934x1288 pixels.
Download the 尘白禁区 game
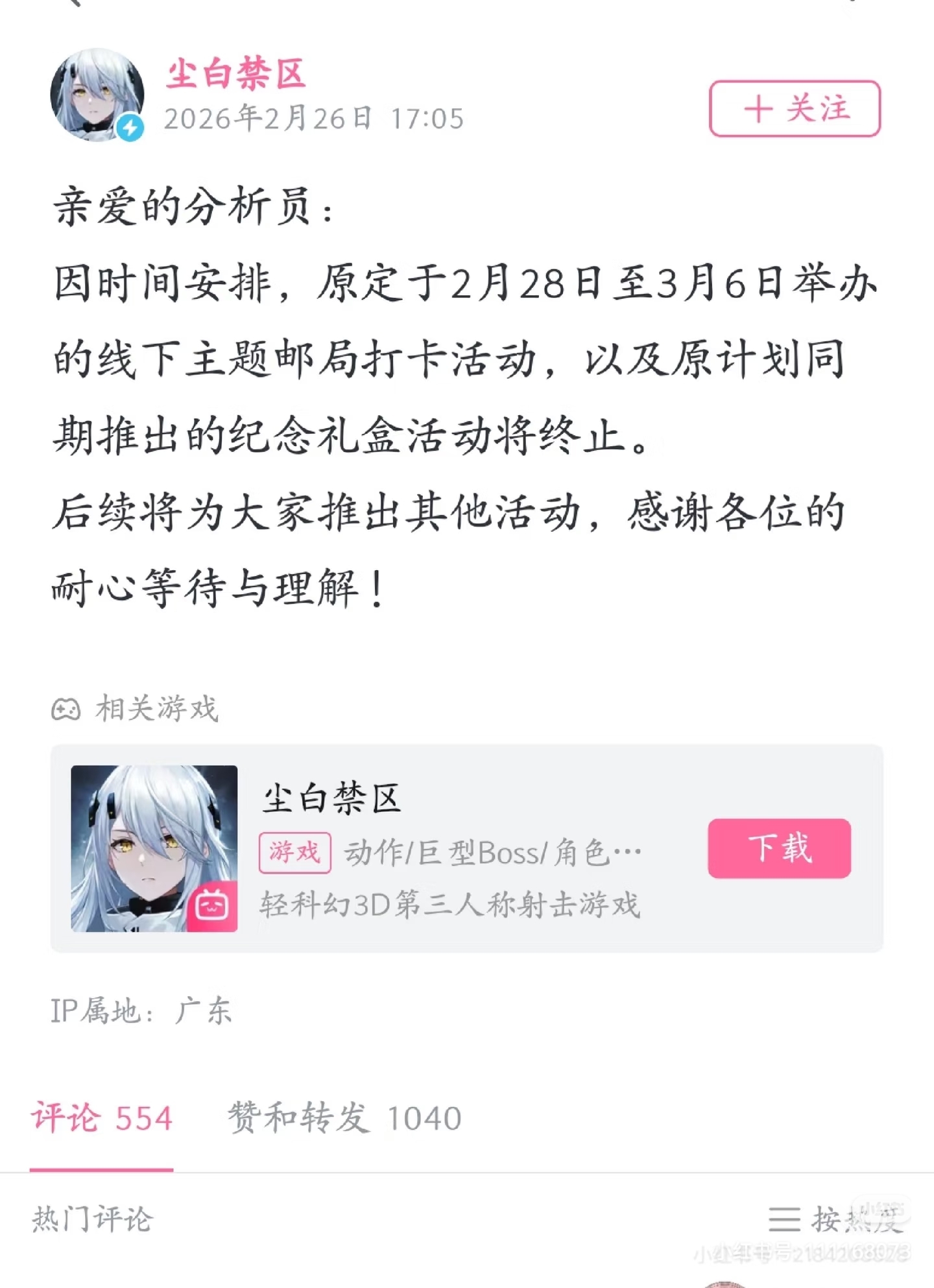tap(779, 848)
